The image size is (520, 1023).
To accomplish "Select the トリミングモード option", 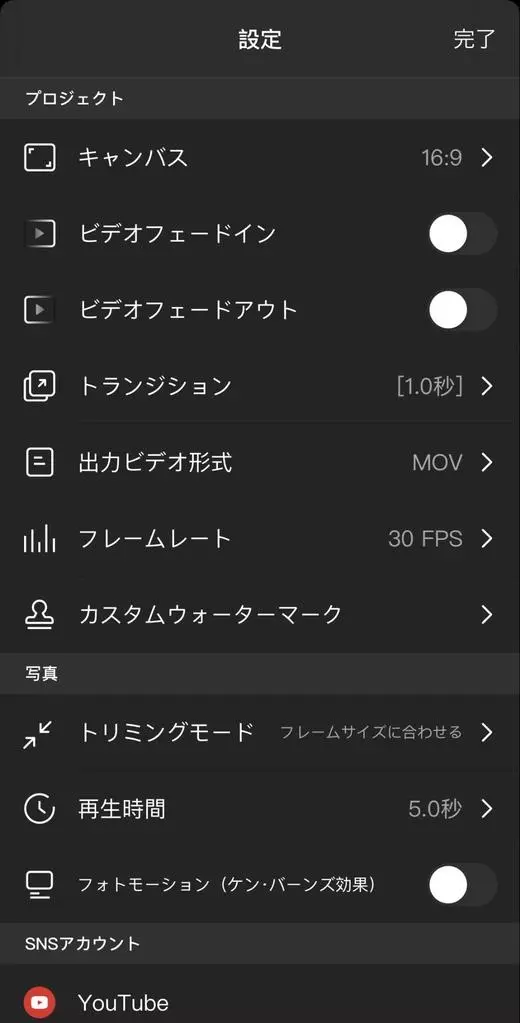I will point(260,732).
